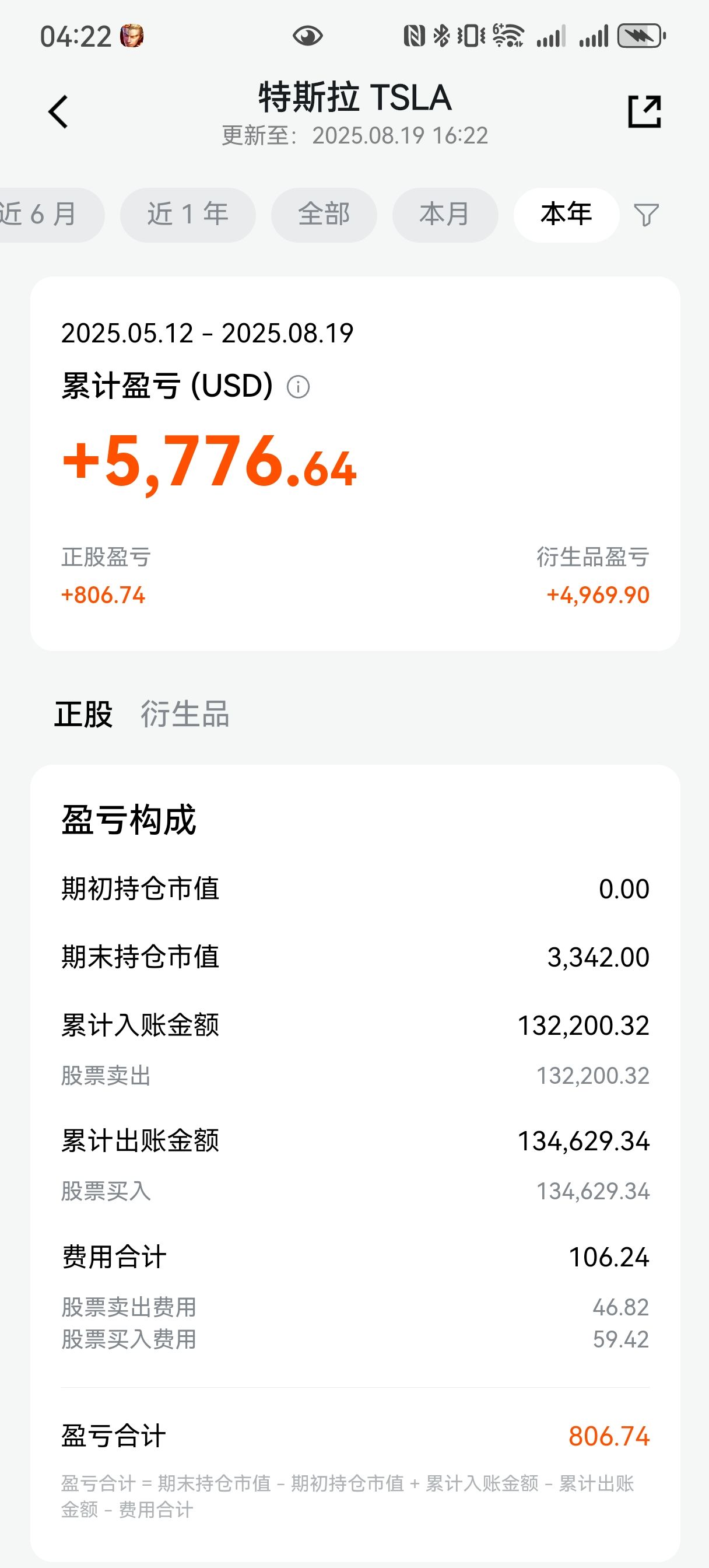Select the 本年 time range chip

566,215
